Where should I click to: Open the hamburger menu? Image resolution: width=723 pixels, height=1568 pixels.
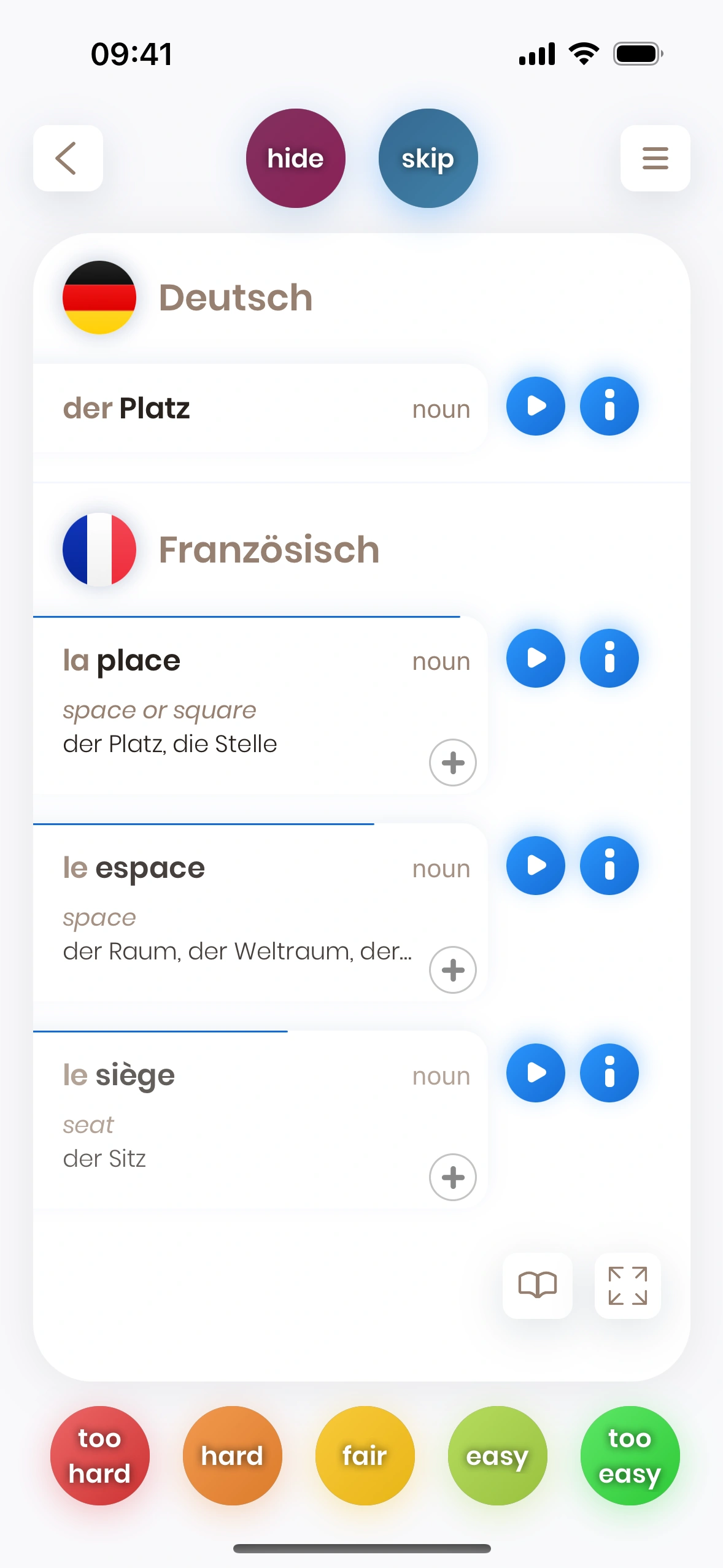pyautogui.click(x=655, y=158)
